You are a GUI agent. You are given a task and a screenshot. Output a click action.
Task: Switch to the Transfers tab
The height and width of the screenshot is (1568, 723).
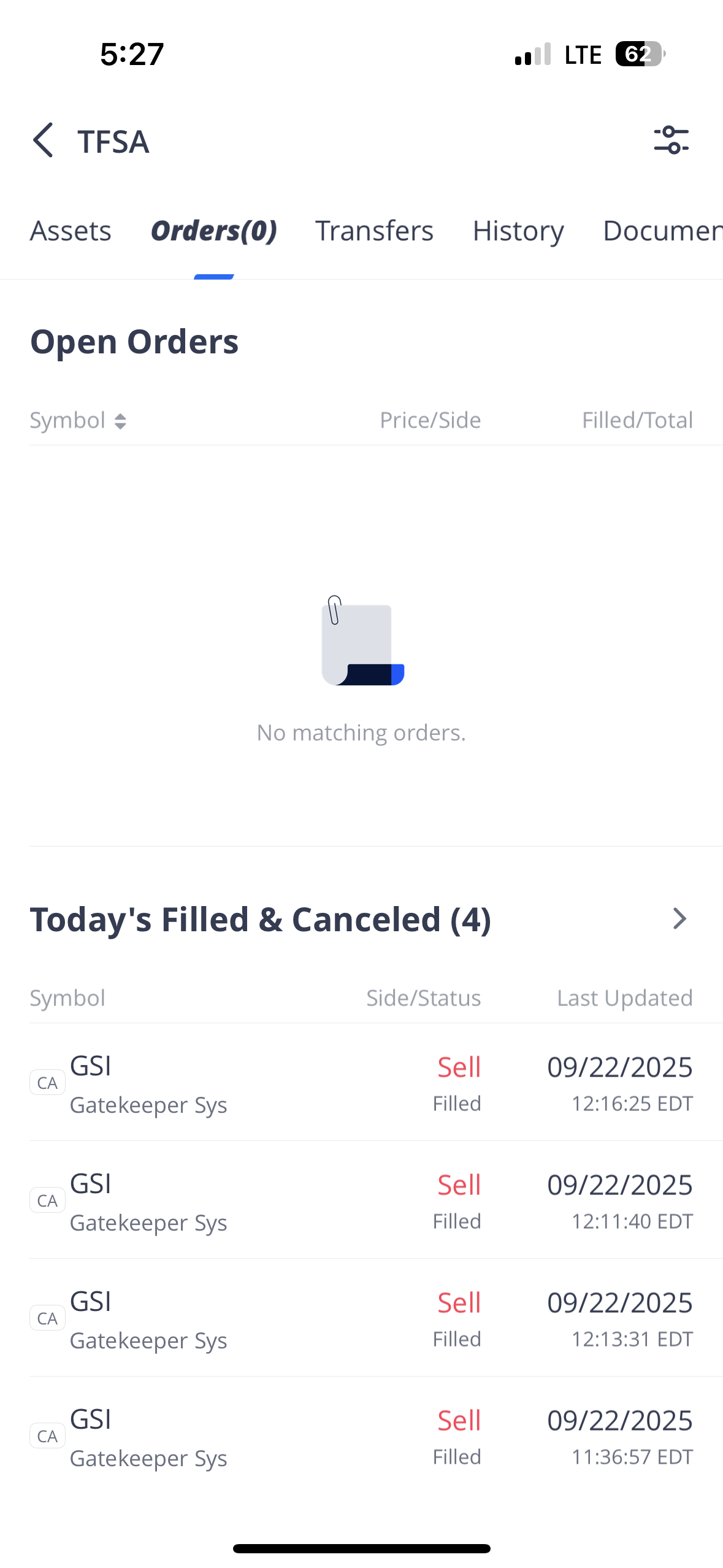tap(374, 231)
